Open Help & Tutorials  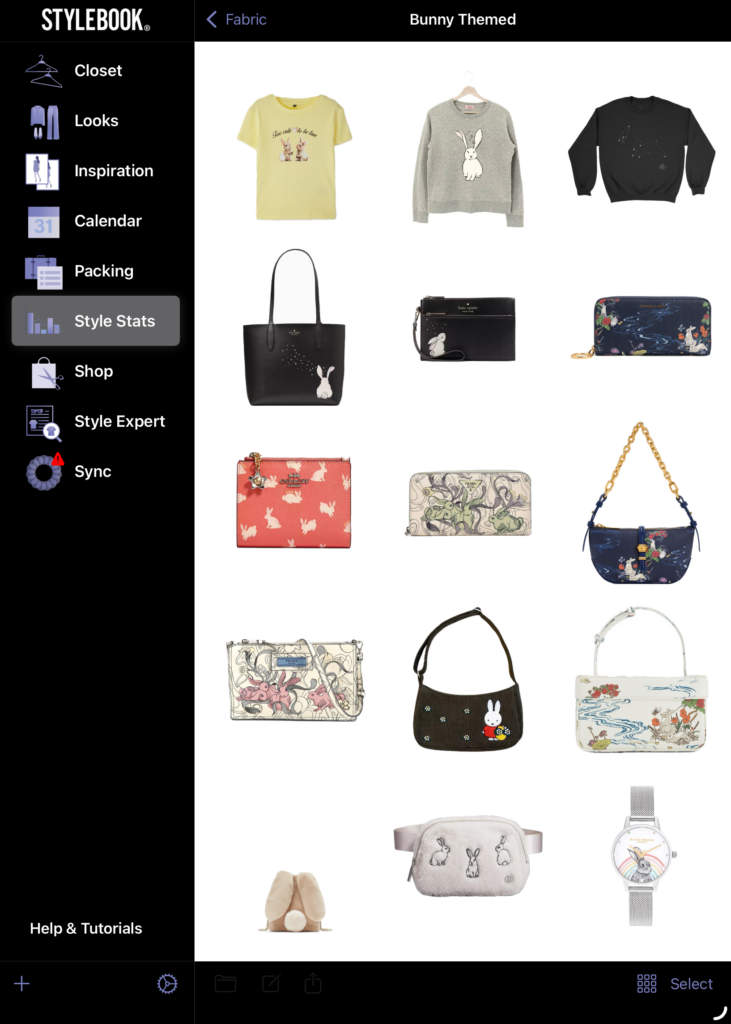pyautogui.click(x=86, y=928)
